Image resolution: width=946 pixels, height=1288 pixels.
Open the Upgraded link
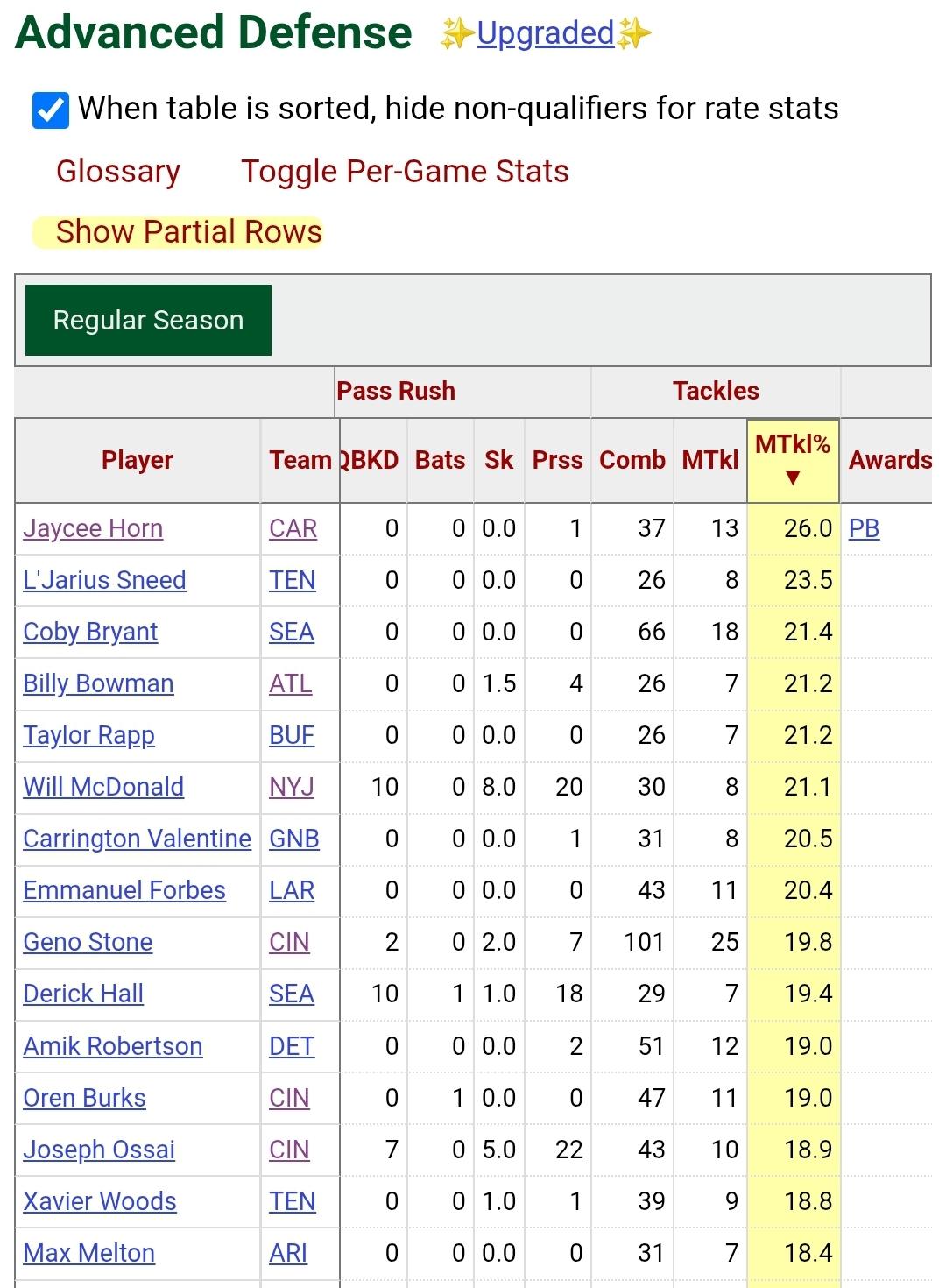pos(545,34)
